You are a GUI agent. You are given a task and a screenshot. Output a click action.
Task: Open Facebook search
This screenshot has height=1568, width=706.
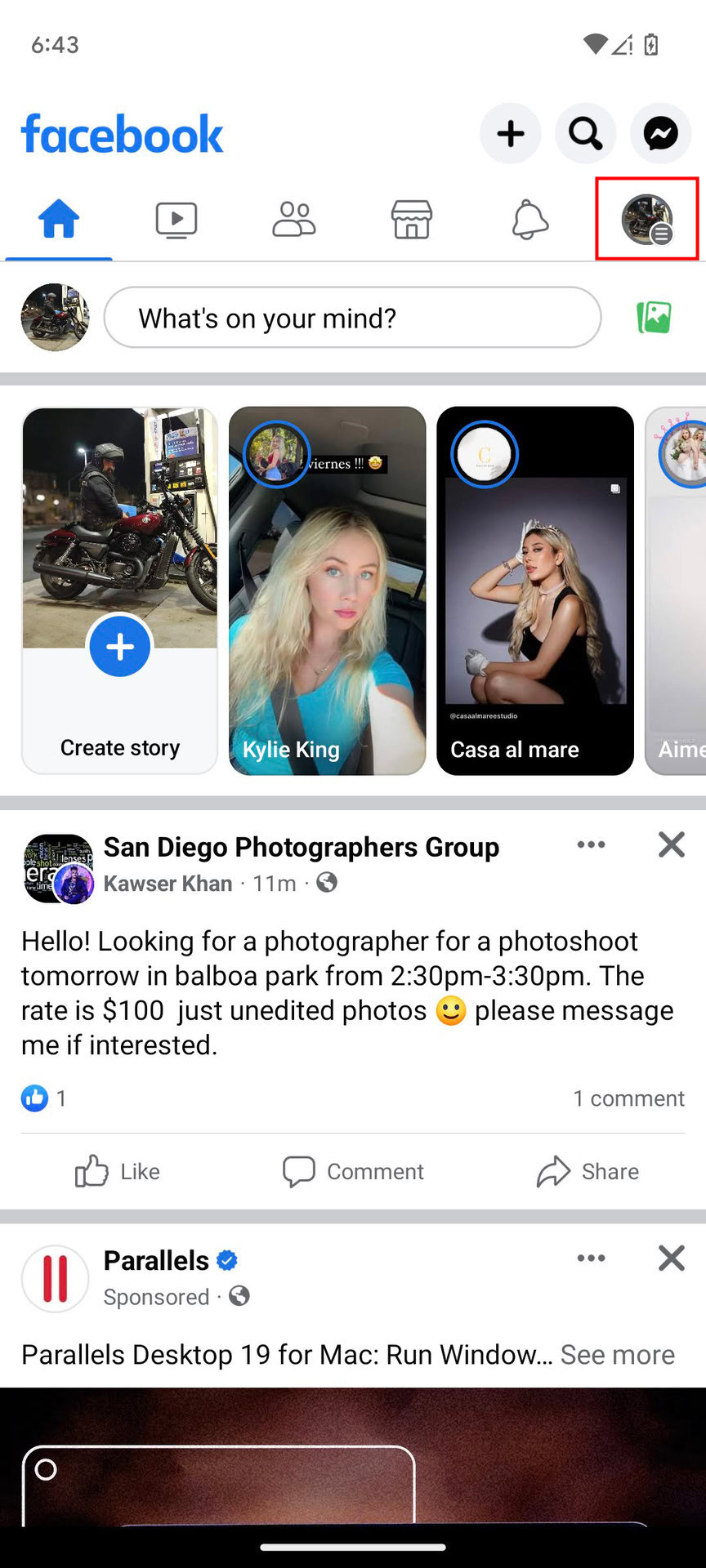click(x=585, y=133)
